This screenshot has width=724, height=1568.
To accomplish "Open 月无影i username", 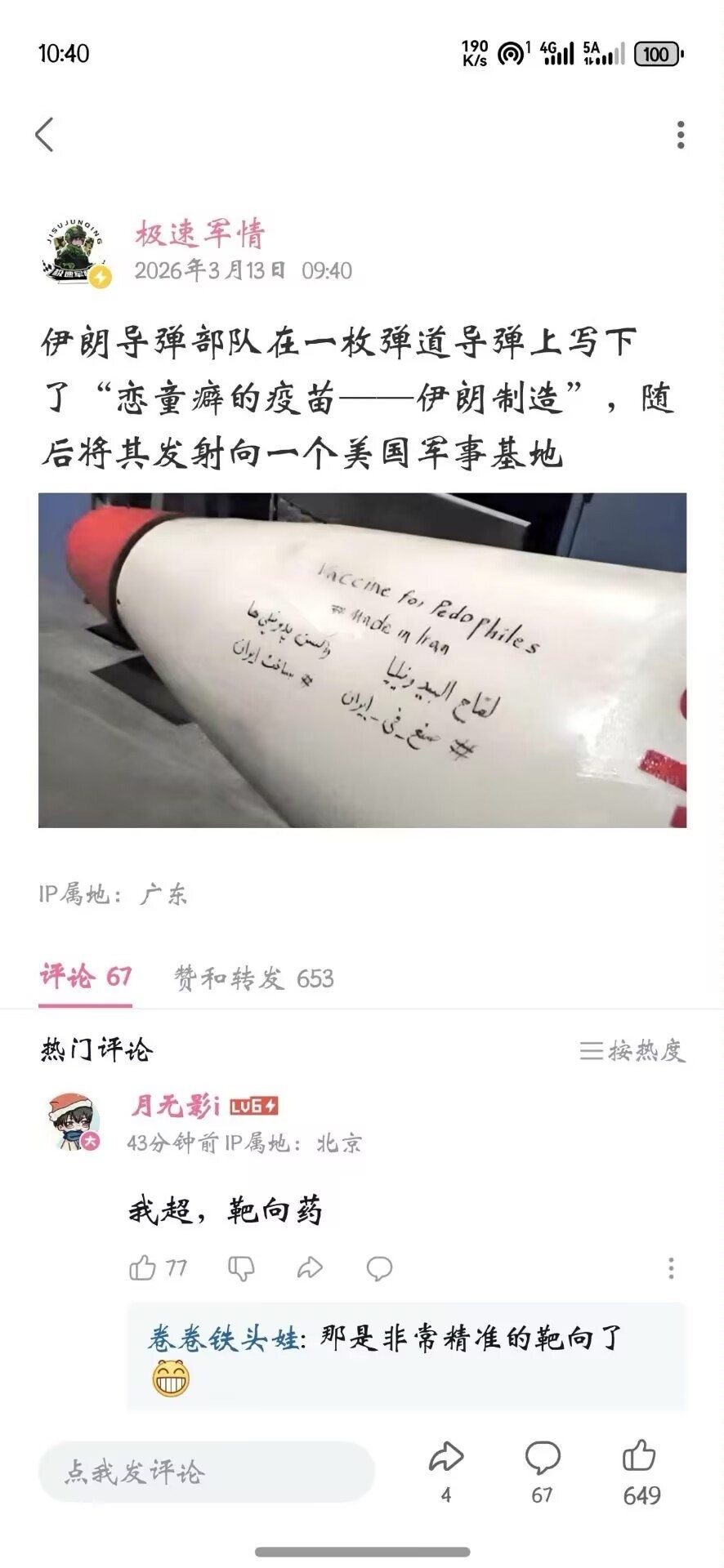I will click(x=176, y=1106).
